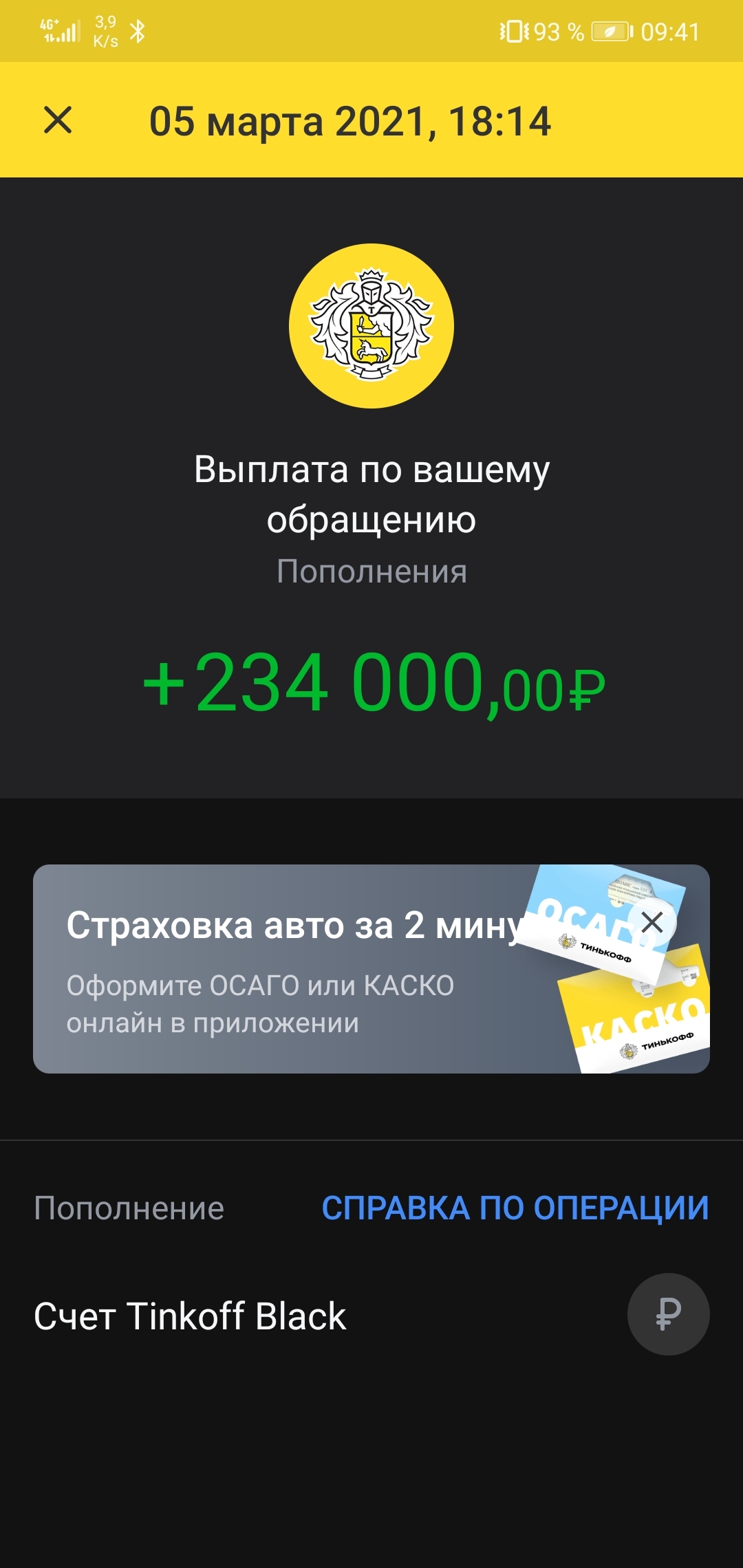This screenshot has height=1568, width=743.
Task: Close the transaction details screen
Action: tap(58, 120)
